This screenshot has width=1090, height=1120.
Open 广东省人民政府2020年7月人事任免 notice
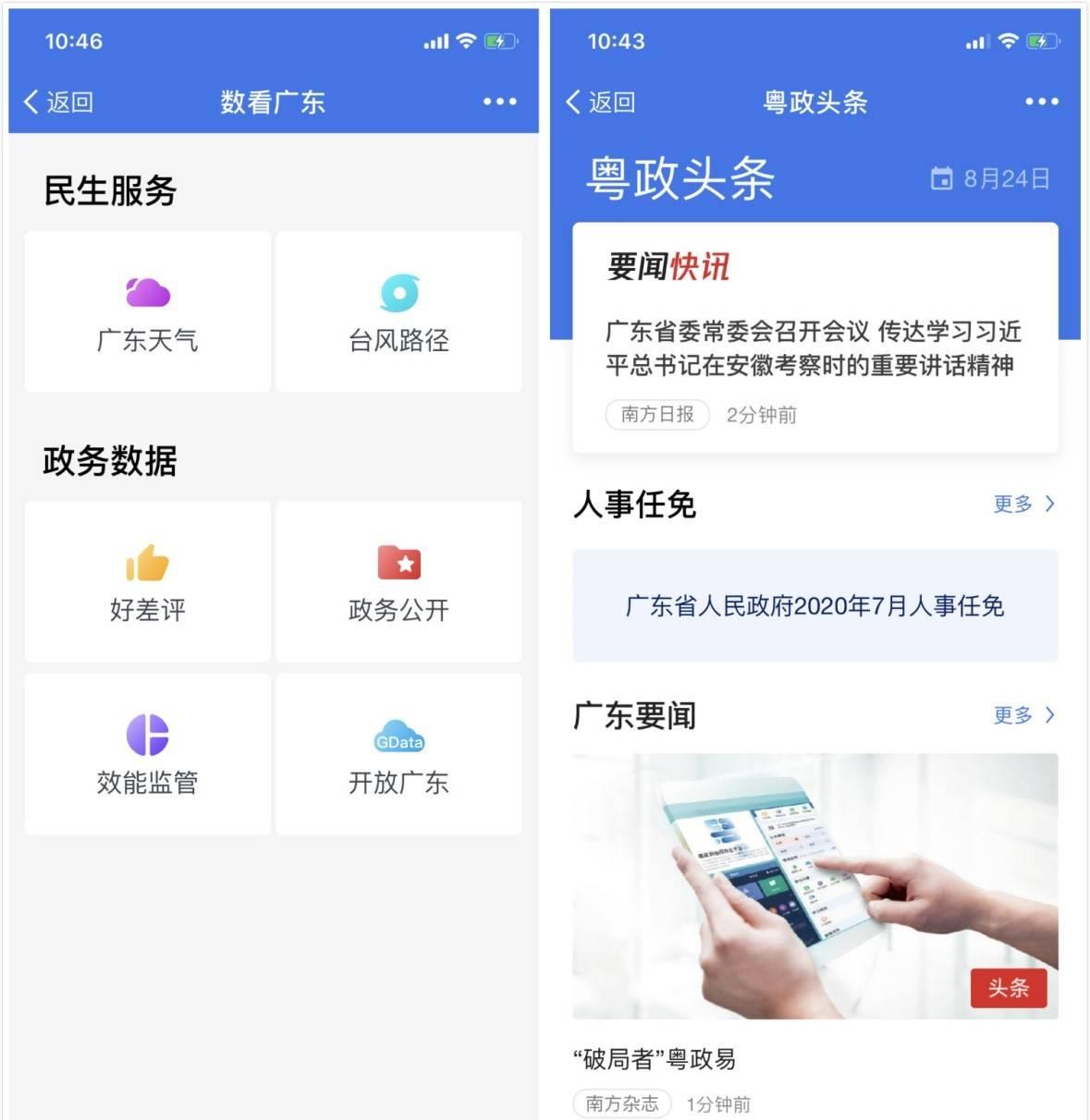814,606
